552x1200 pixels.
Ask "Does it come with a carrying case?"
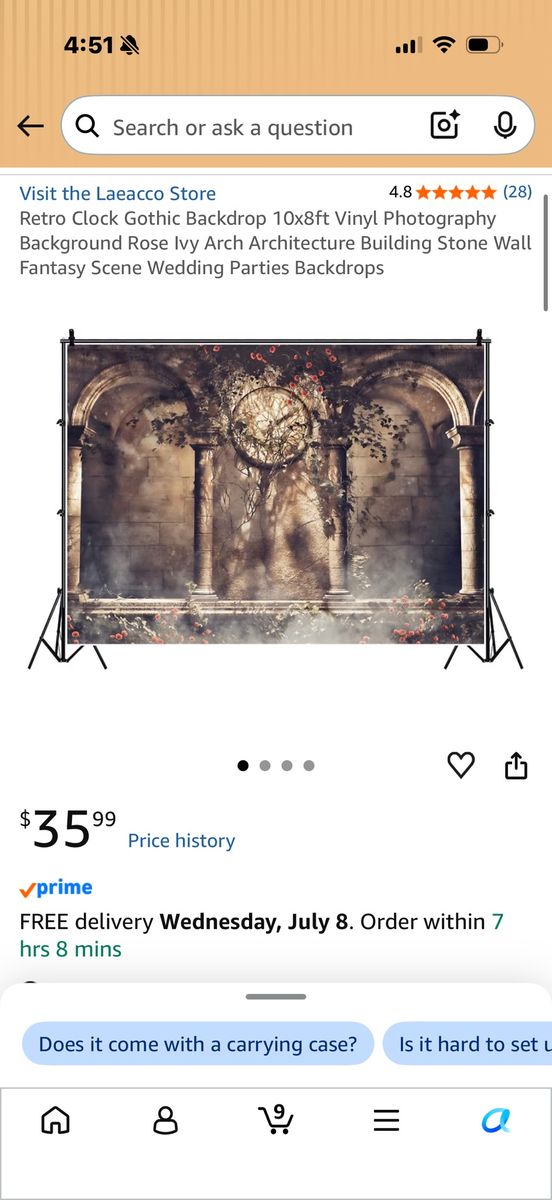tap(198, 1044)
